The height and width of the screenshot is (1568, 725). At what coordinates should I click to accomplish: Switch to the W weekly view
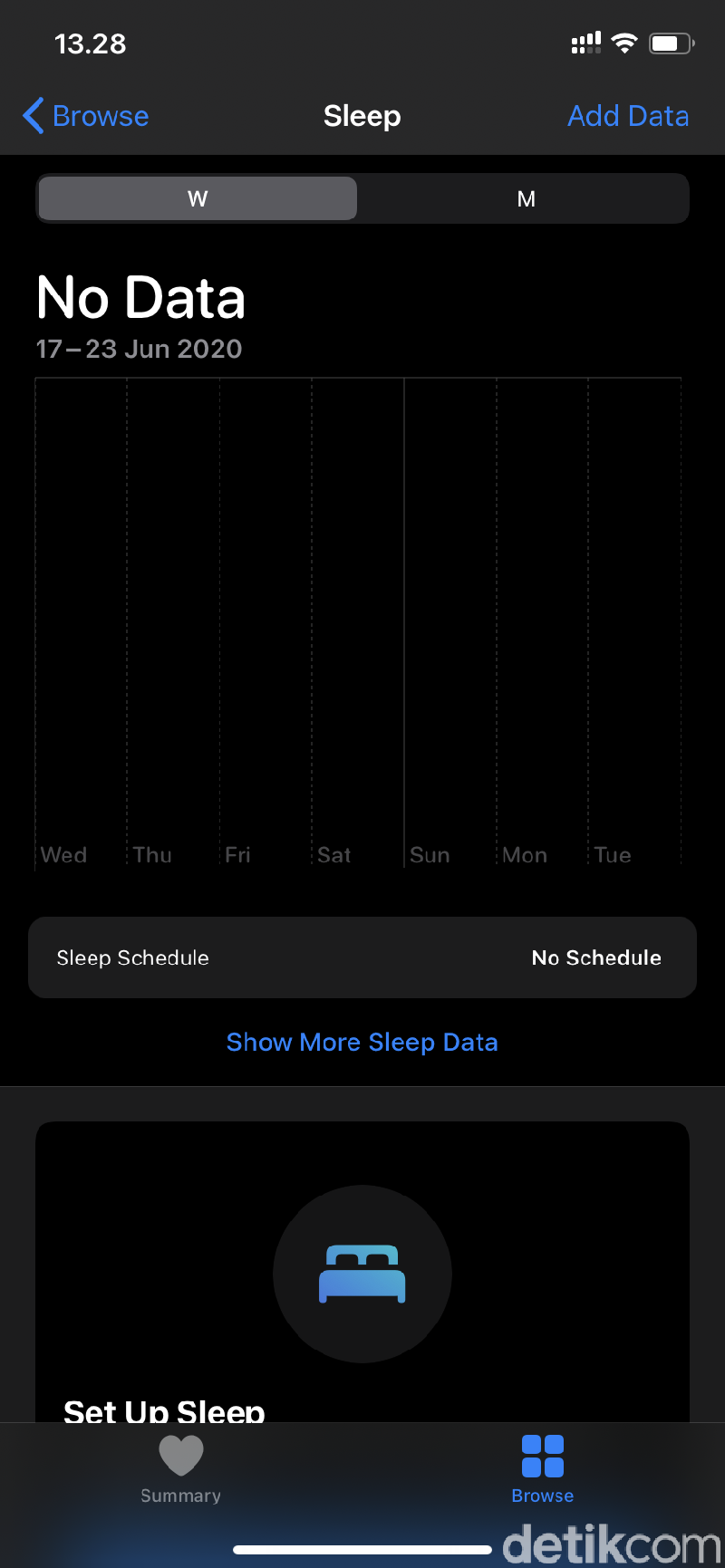197,198
